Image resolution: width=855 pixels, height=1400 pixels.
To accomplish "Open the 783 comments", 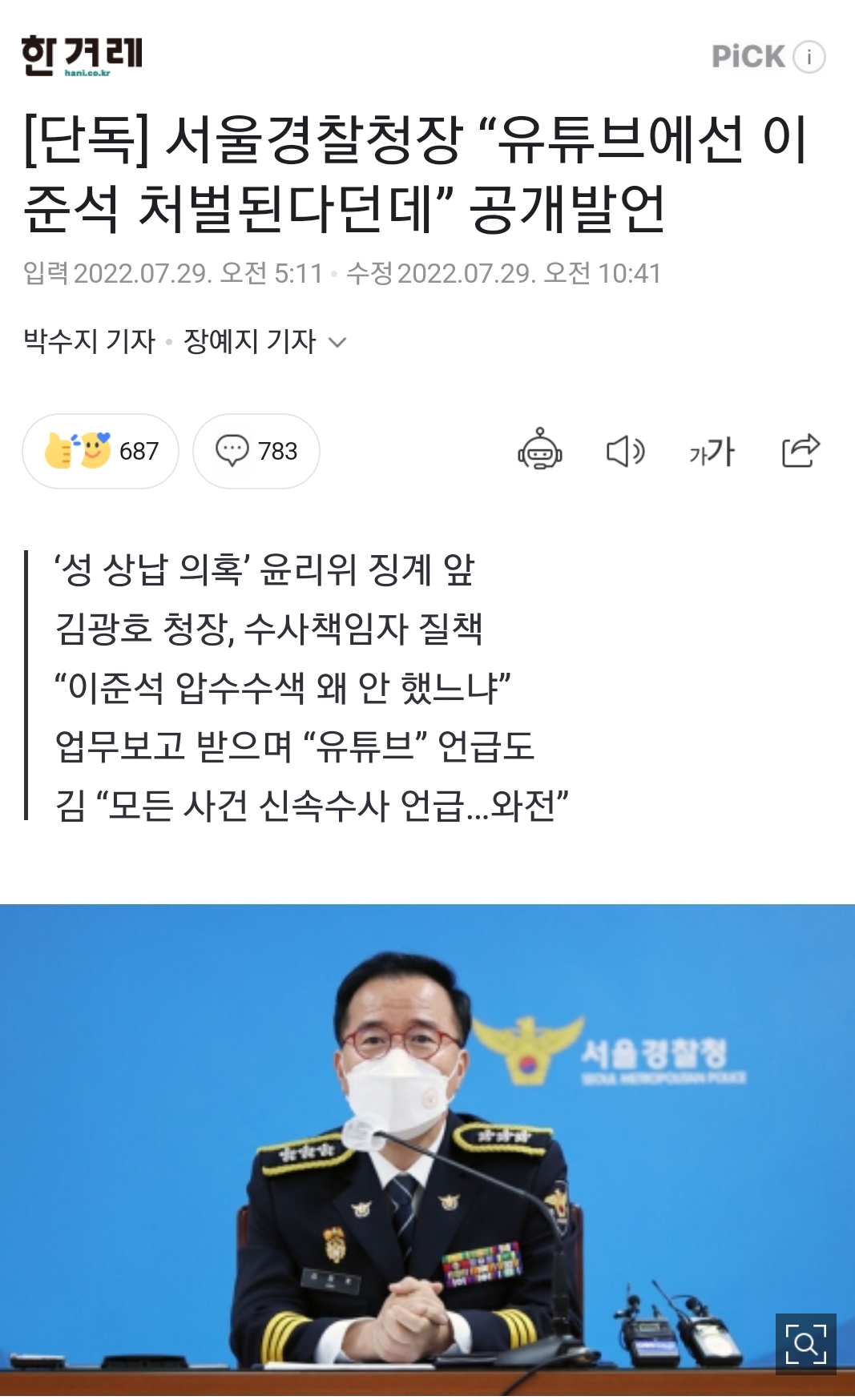I will 256,451.
